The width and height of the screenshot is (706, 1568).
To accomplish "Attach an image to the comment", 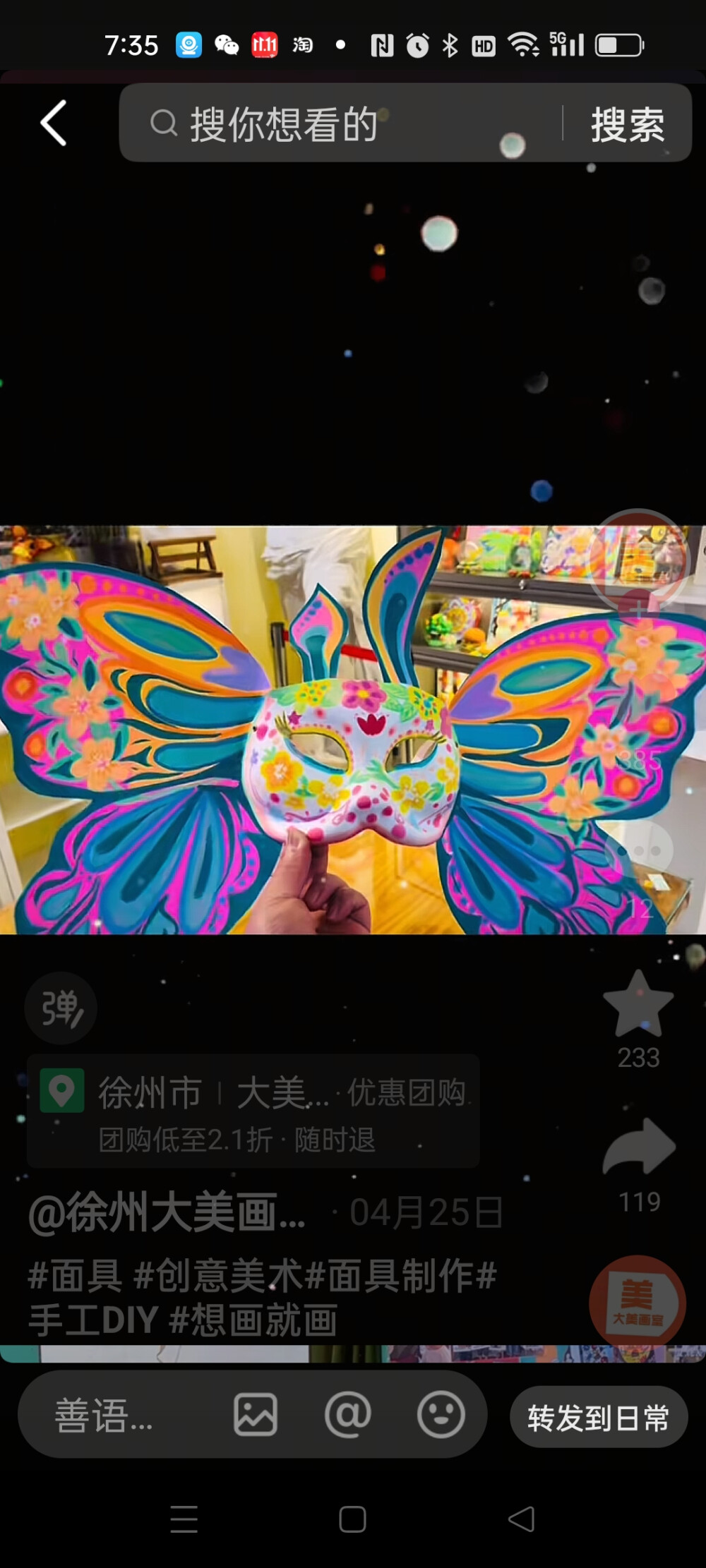I will point(255,1415).
